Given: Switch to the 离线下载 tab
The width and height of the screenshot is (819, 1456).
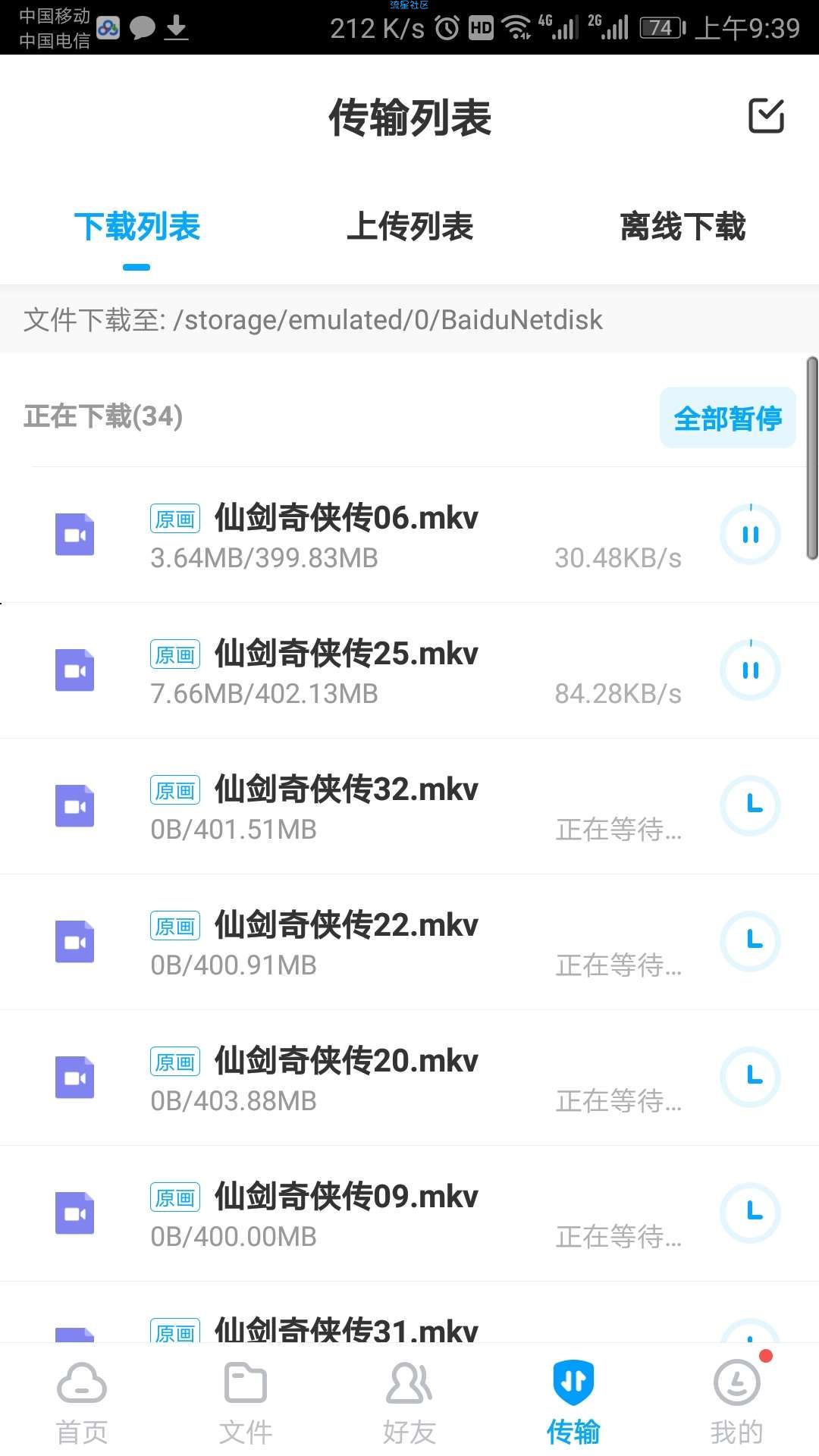Looking at the screenshot, I should point(682,227).
